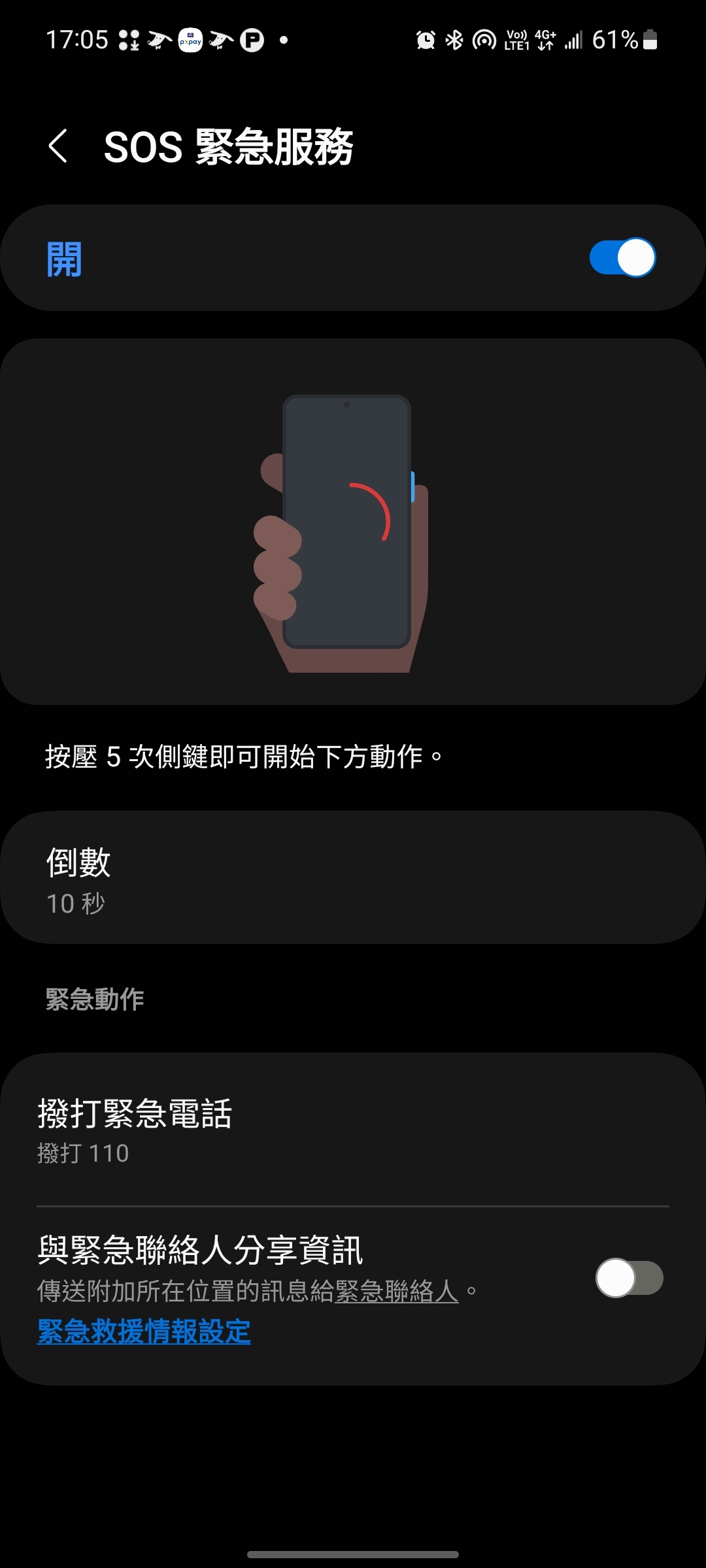Open the 緊急救援情報設定 link

[144, 1332]
